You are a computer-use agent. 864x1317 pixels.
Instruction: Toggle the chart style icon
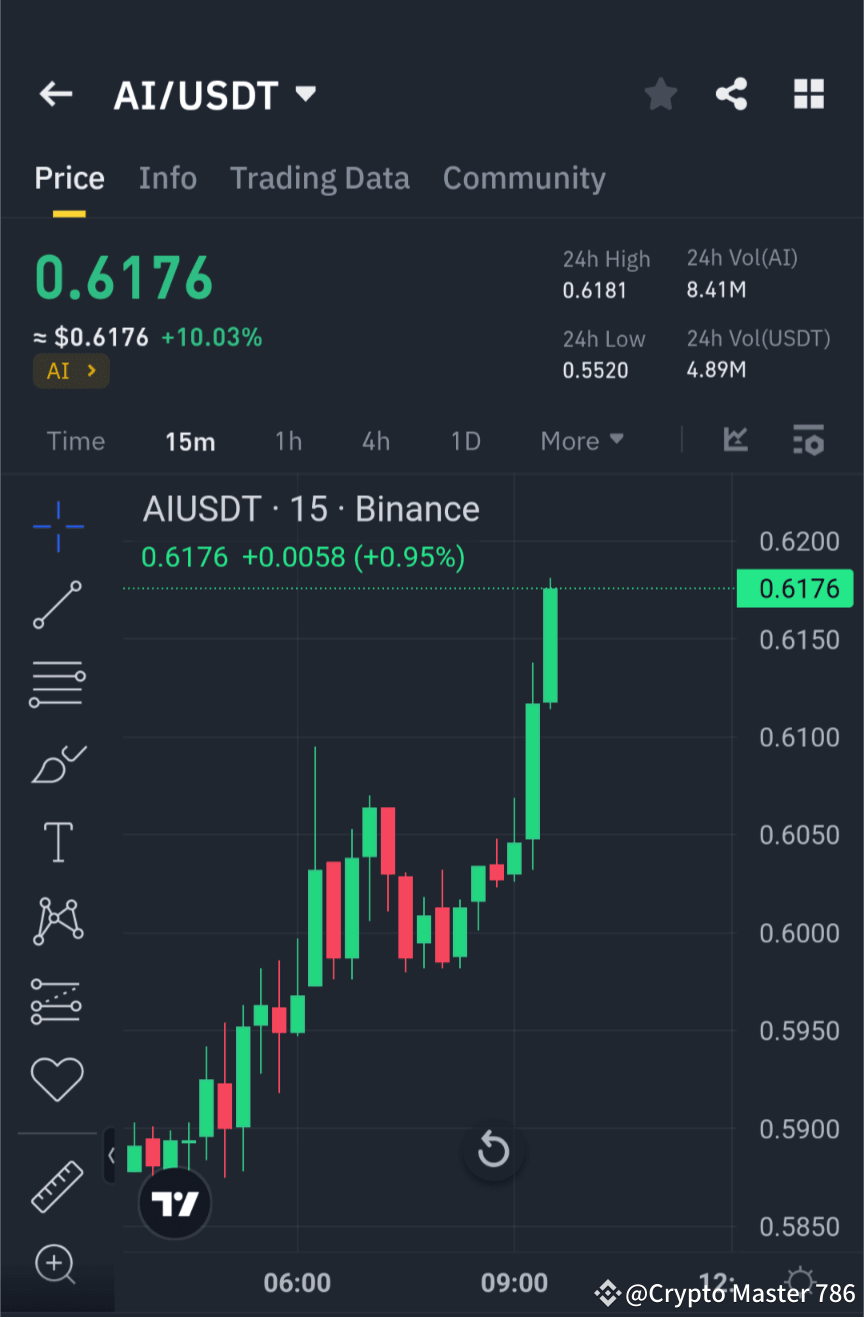point(735,440)
